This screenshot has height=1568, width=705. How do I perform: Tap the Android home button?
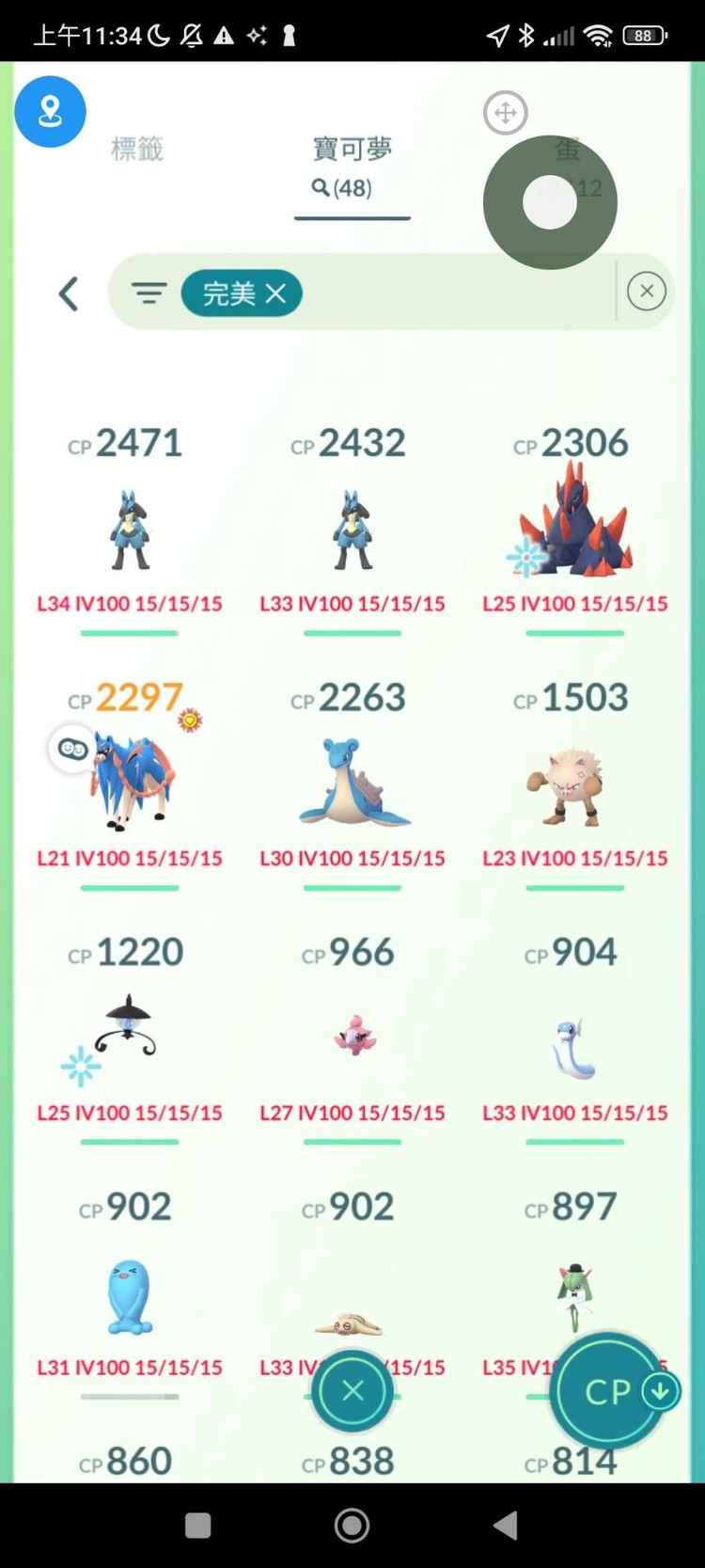[352, 1526]
